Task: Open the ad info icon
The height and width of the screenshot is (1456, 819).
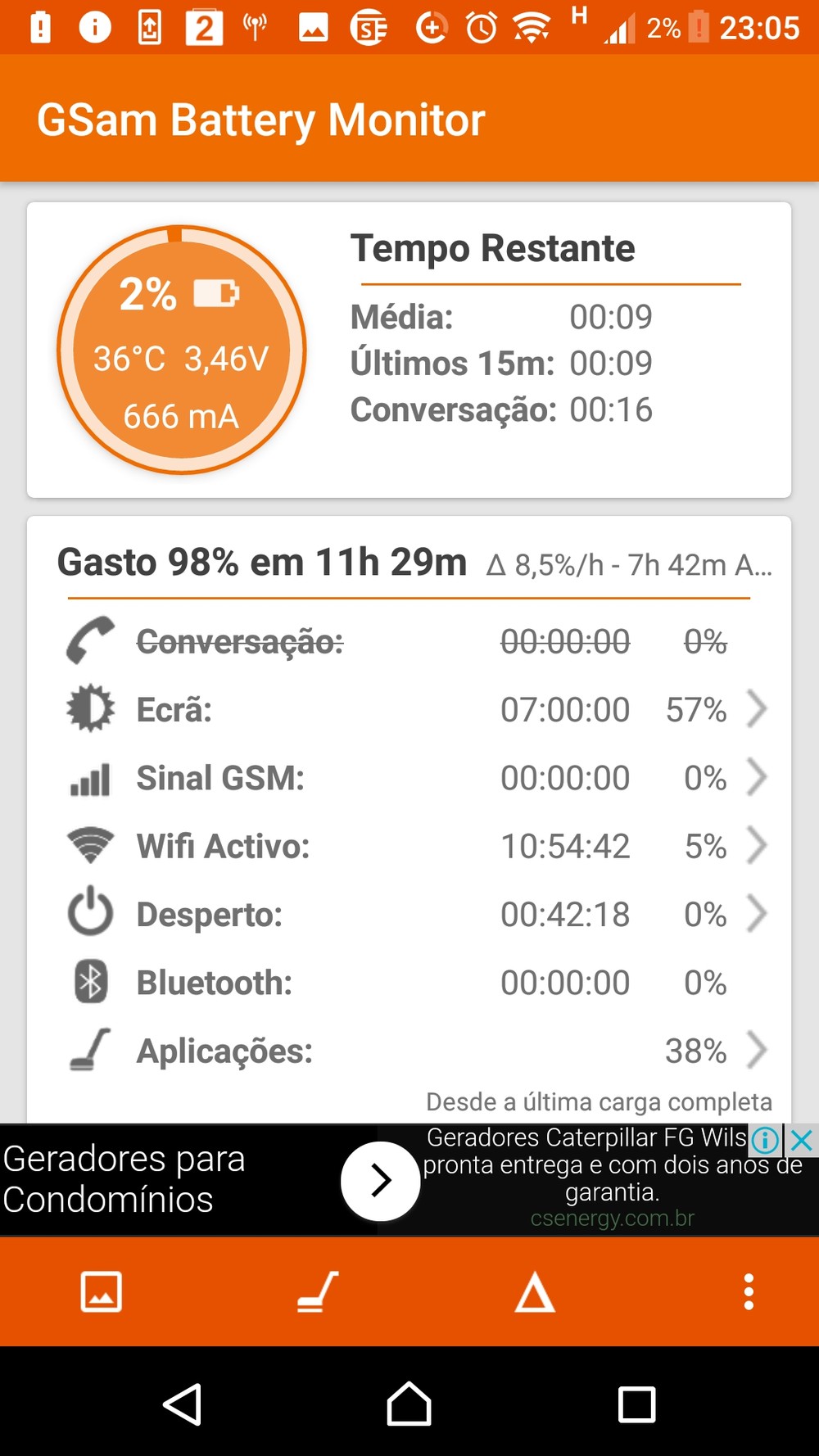Action: click(766, 1139)
